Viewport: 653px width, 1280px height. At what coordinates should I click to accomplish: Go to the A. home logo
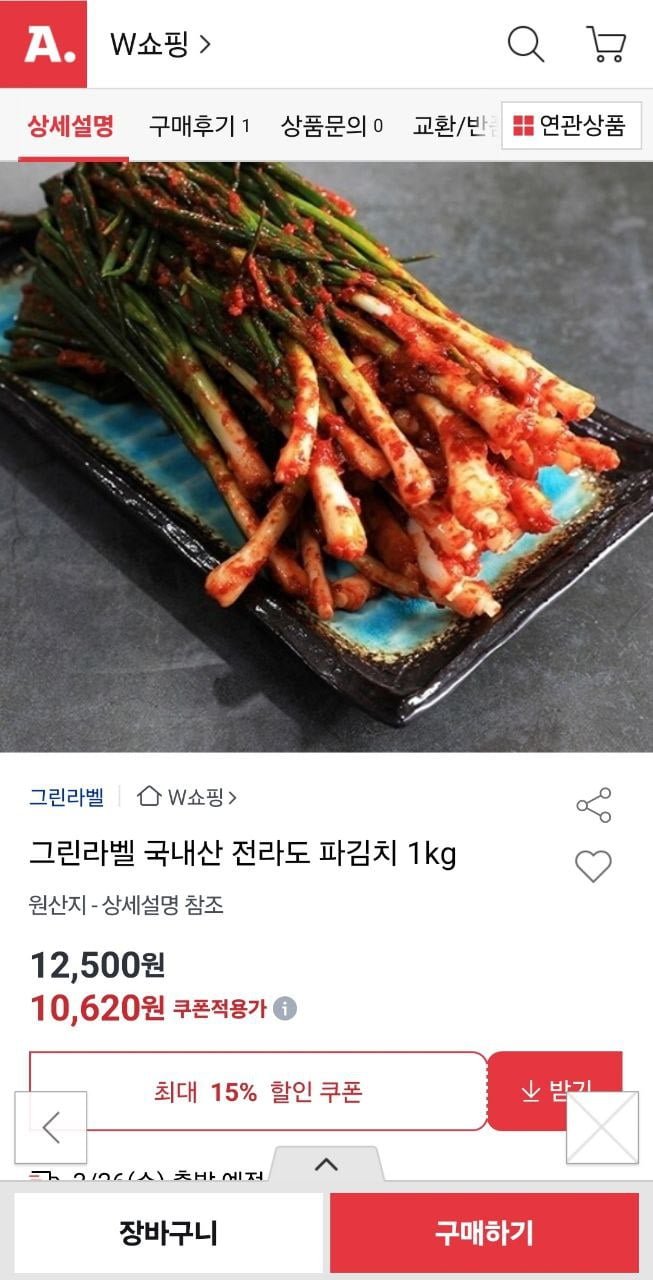tap(43, 44)
